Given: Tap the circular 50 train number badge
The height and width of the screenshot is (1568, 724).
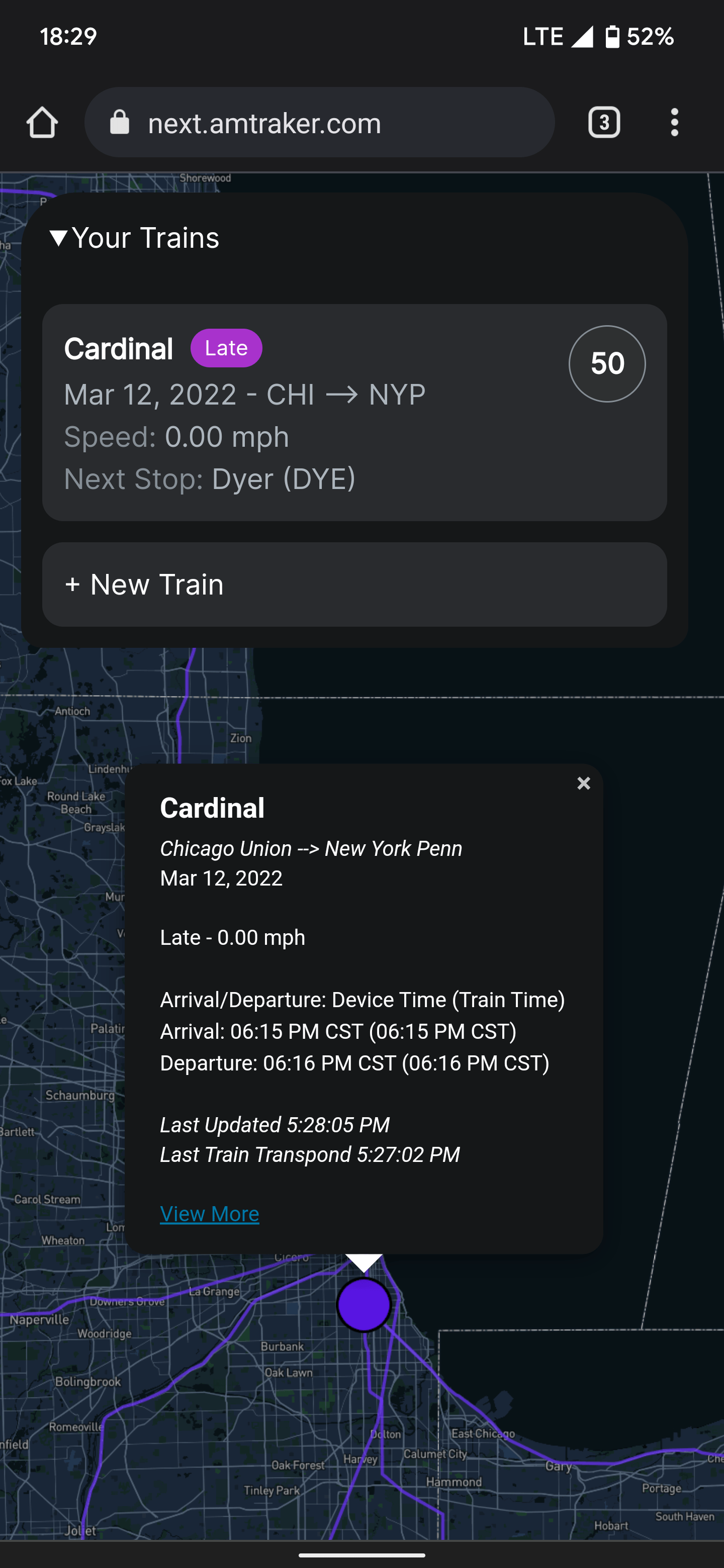Looking at the screenshot, I should 607,363.
